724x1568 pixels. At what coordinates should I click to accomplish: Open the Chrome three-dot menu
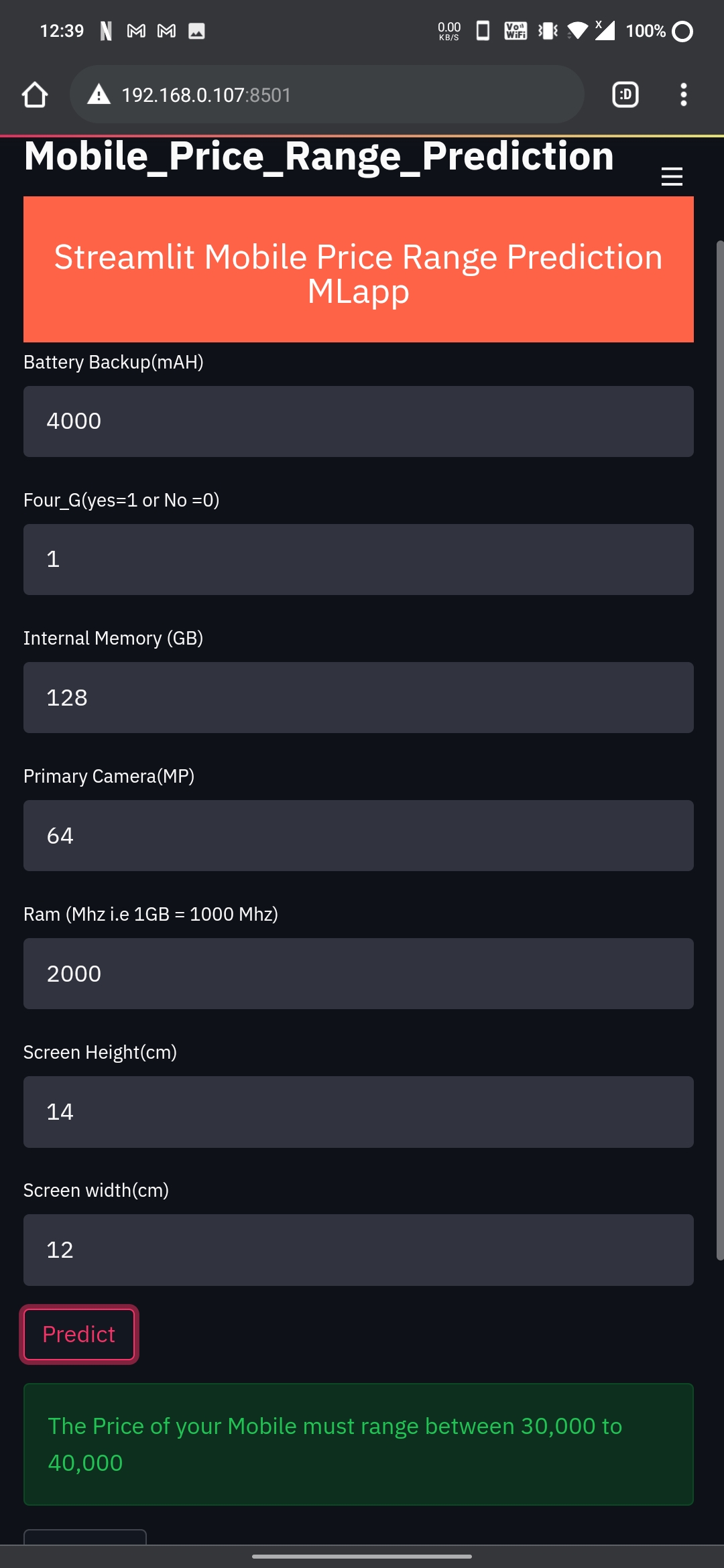tap(684, 94)
